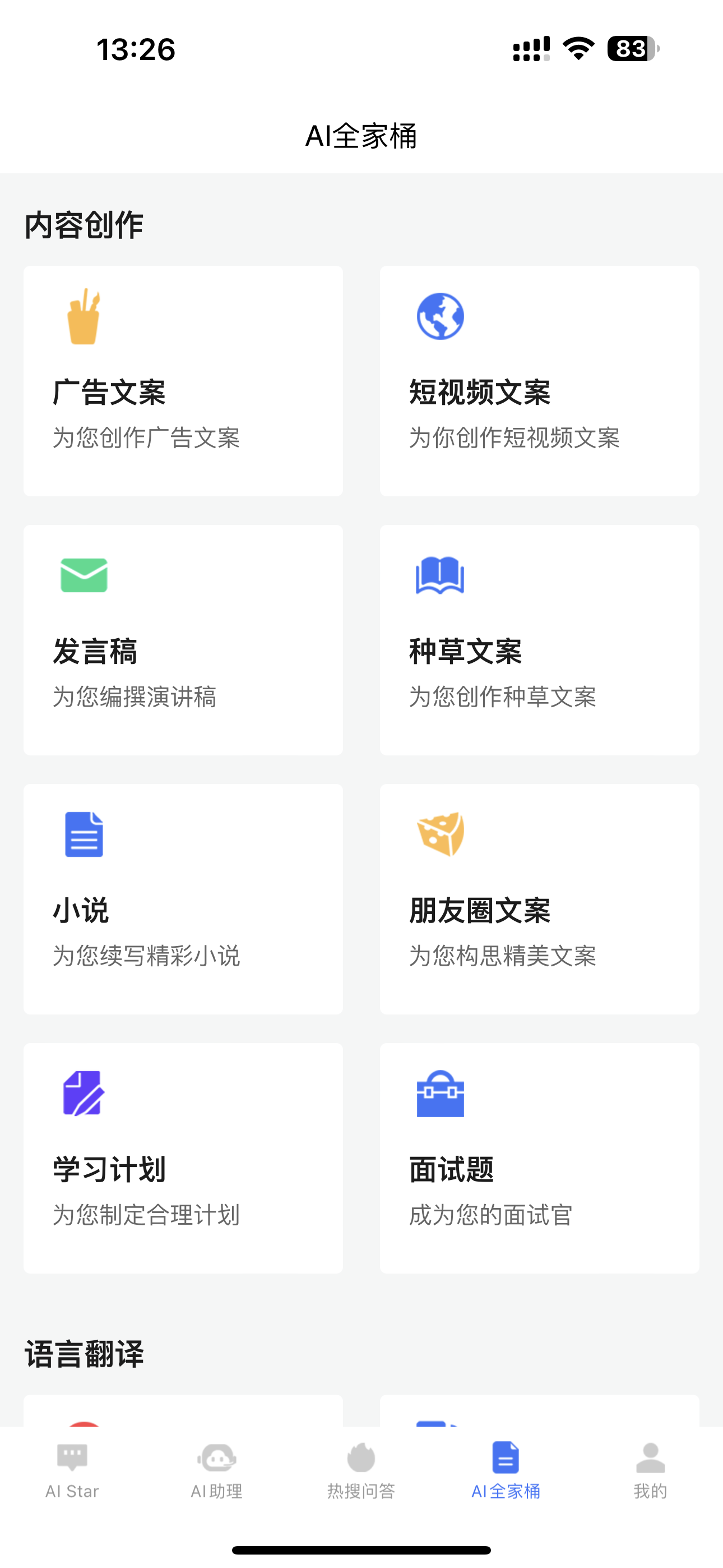Image resolution: width=723 pixels, height=1568 pixels.
Task: Tap the purple notes icon for 学习计划
Action: coord(84,1093)
